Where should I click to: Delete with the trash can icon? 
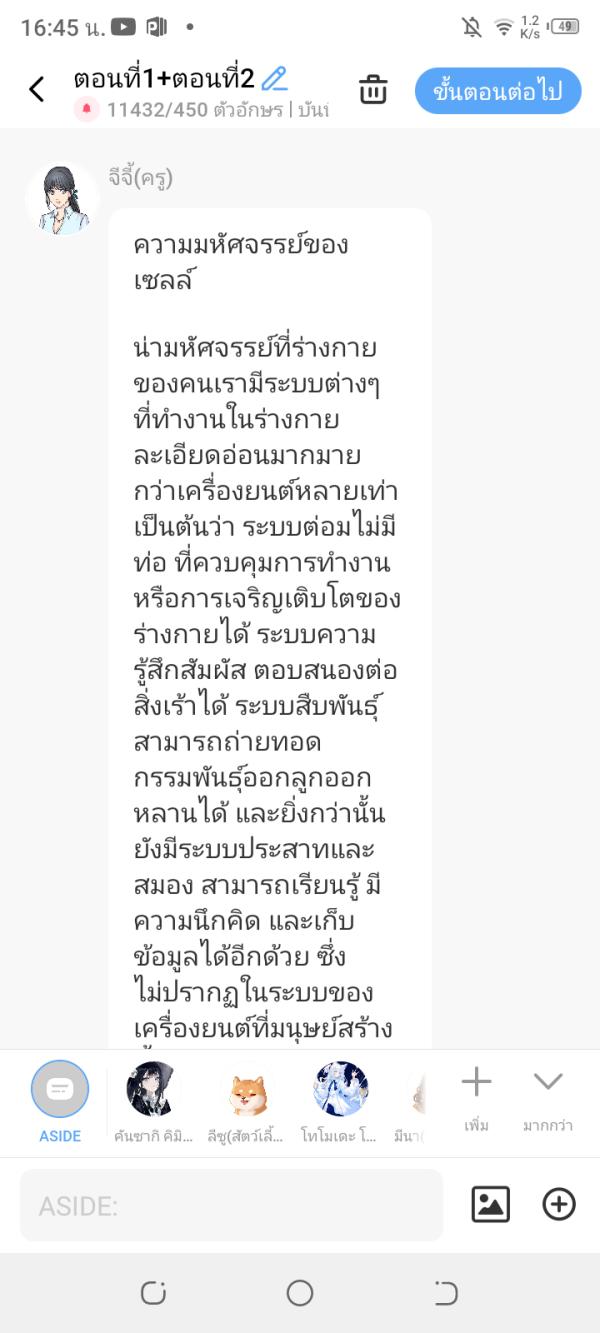coord(373,90)
